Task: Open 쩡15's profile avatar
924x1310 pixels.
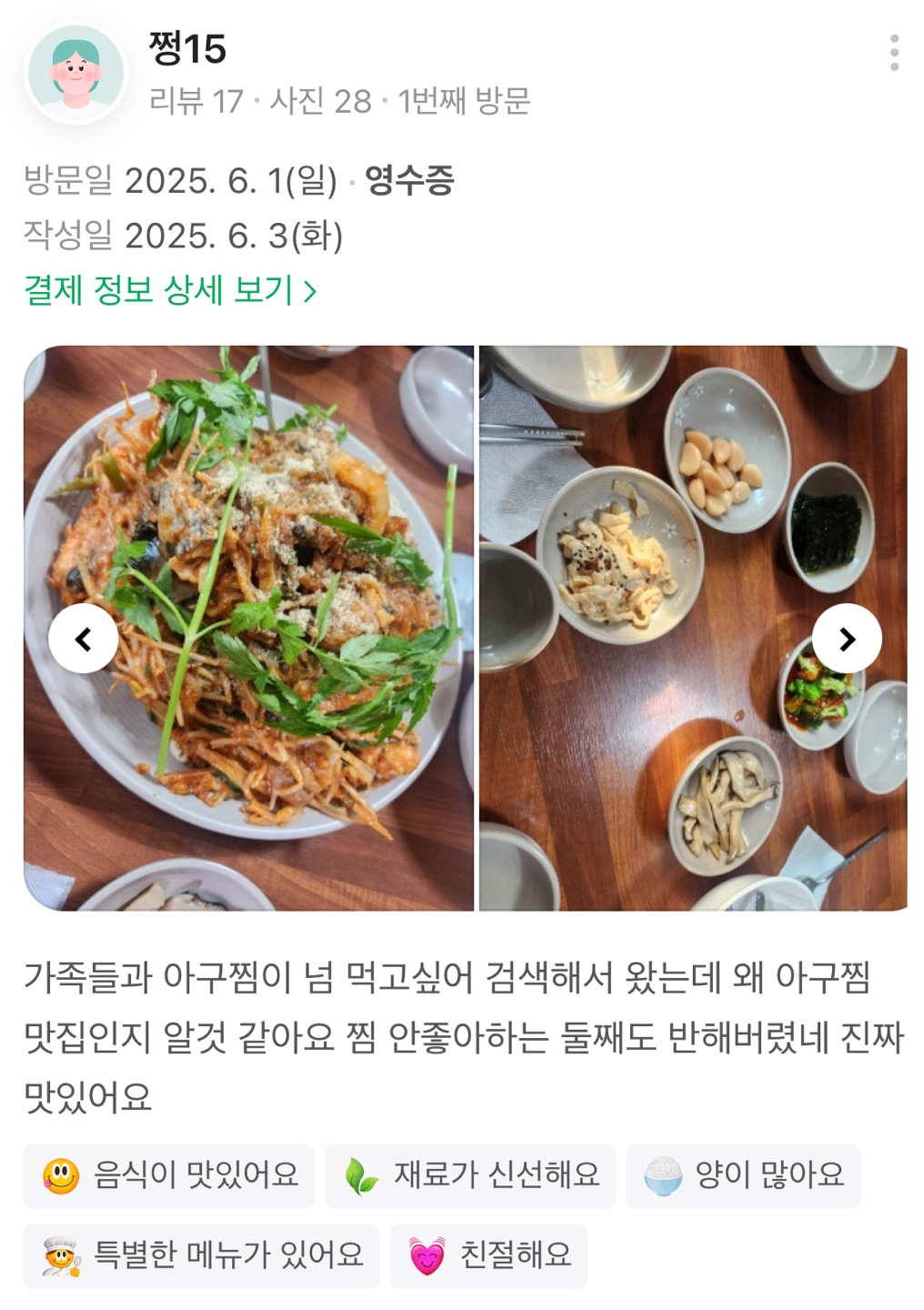Action: tap(76, 72)
